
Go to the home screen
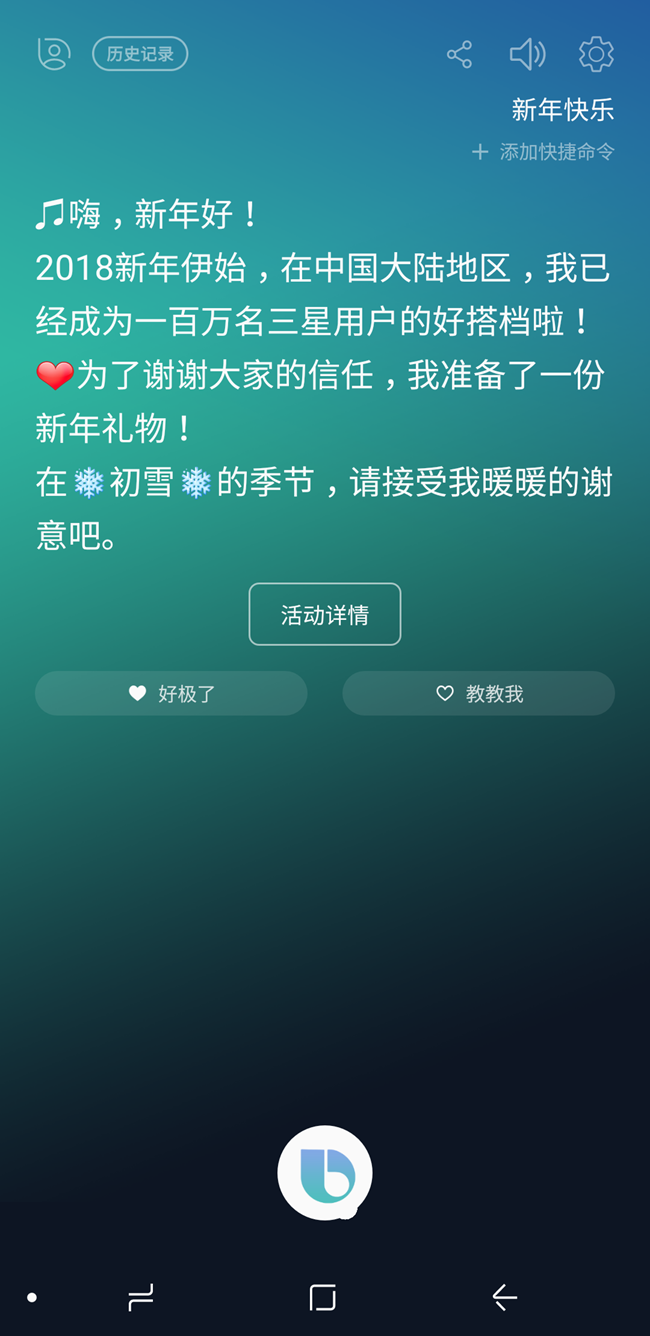(322, 1298)
